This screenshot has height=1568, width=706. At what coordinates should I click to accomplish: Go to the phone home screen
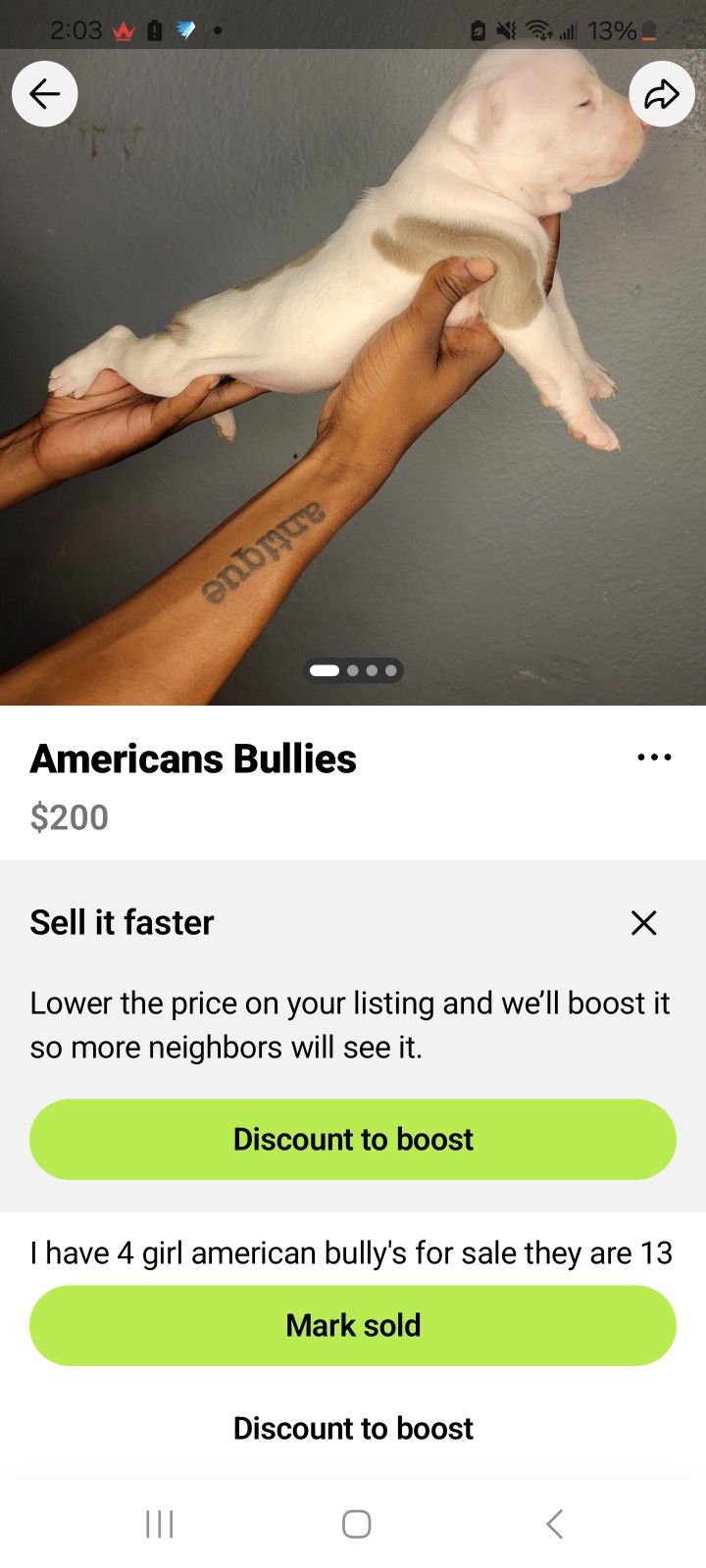pos(356,1524)
